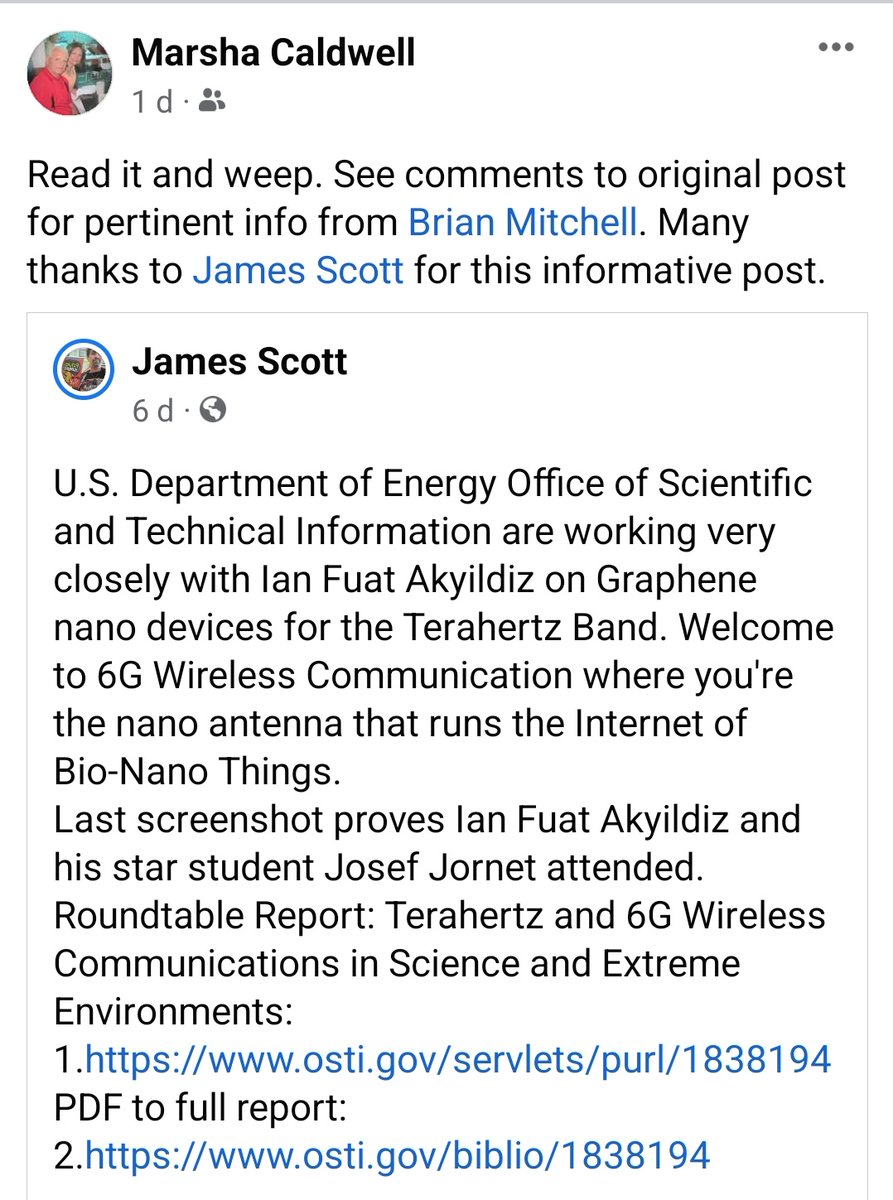Open the post's three-dot options menu
Screen dimensions: 893x1200
pyautogui.click(x=836, y=49)
